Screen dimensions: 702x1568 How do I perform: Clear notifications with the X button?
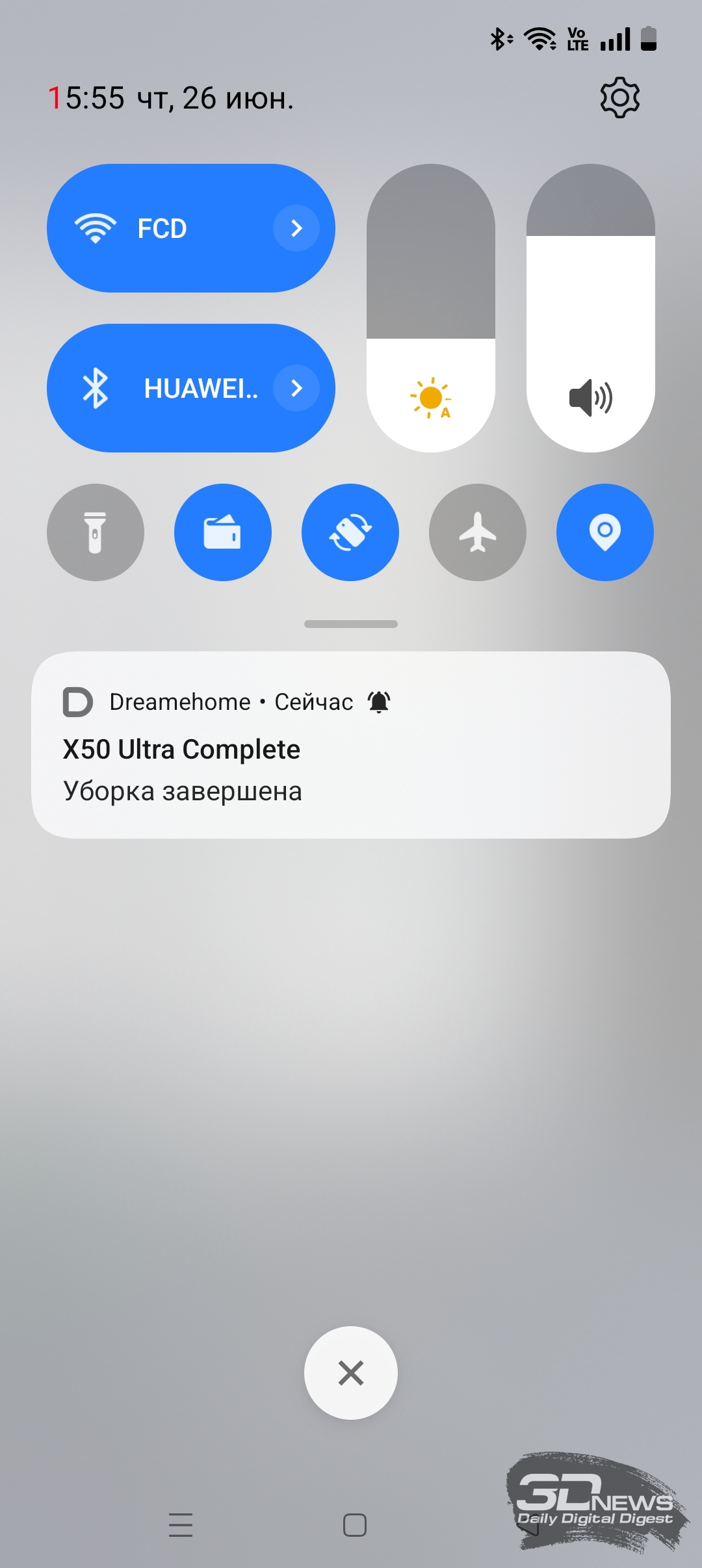351,1373
